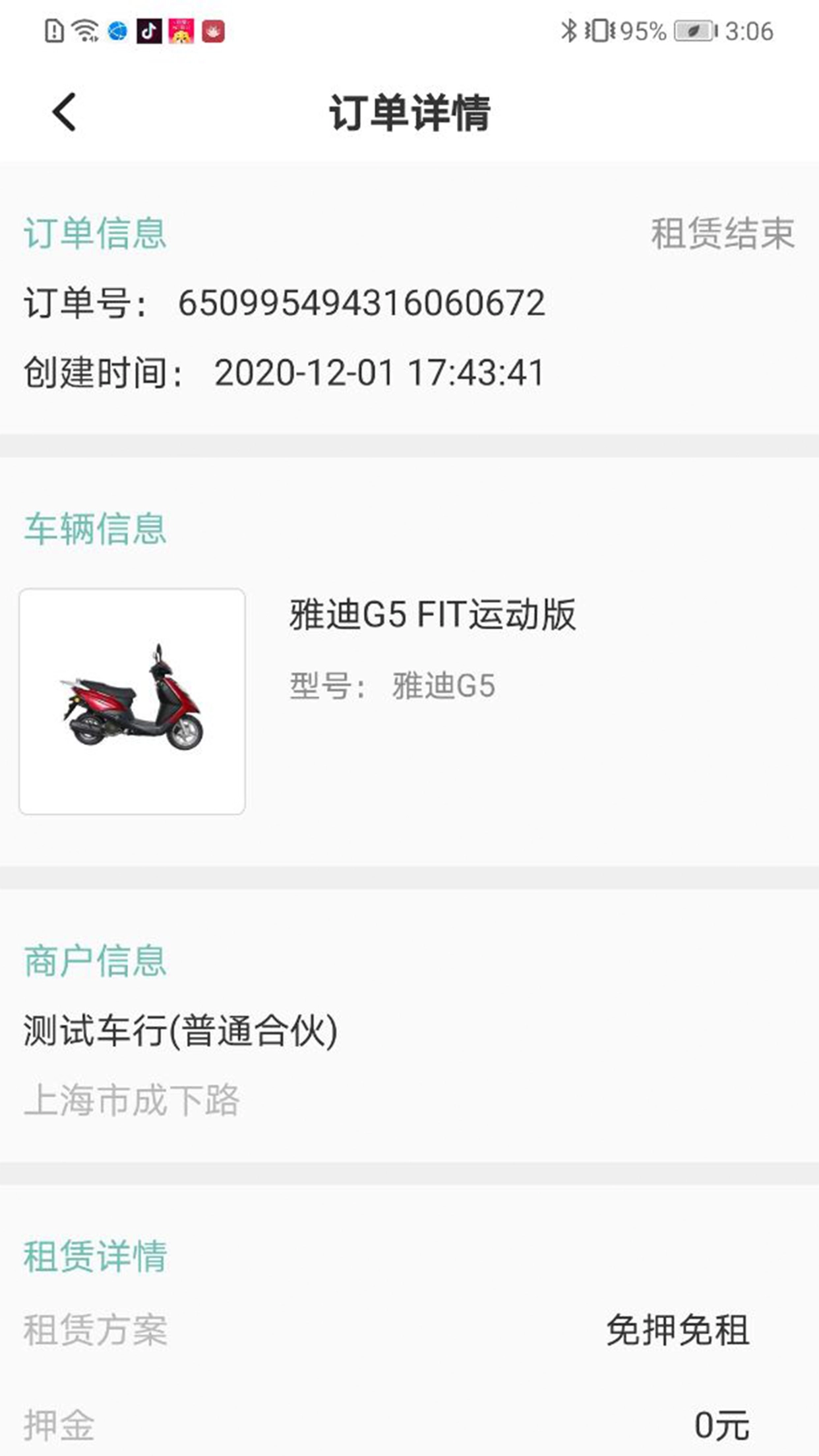Tap the Yadea G5 scooter thumbnail
Viewport: 819px width, 1456px height.
pos(132,700)
